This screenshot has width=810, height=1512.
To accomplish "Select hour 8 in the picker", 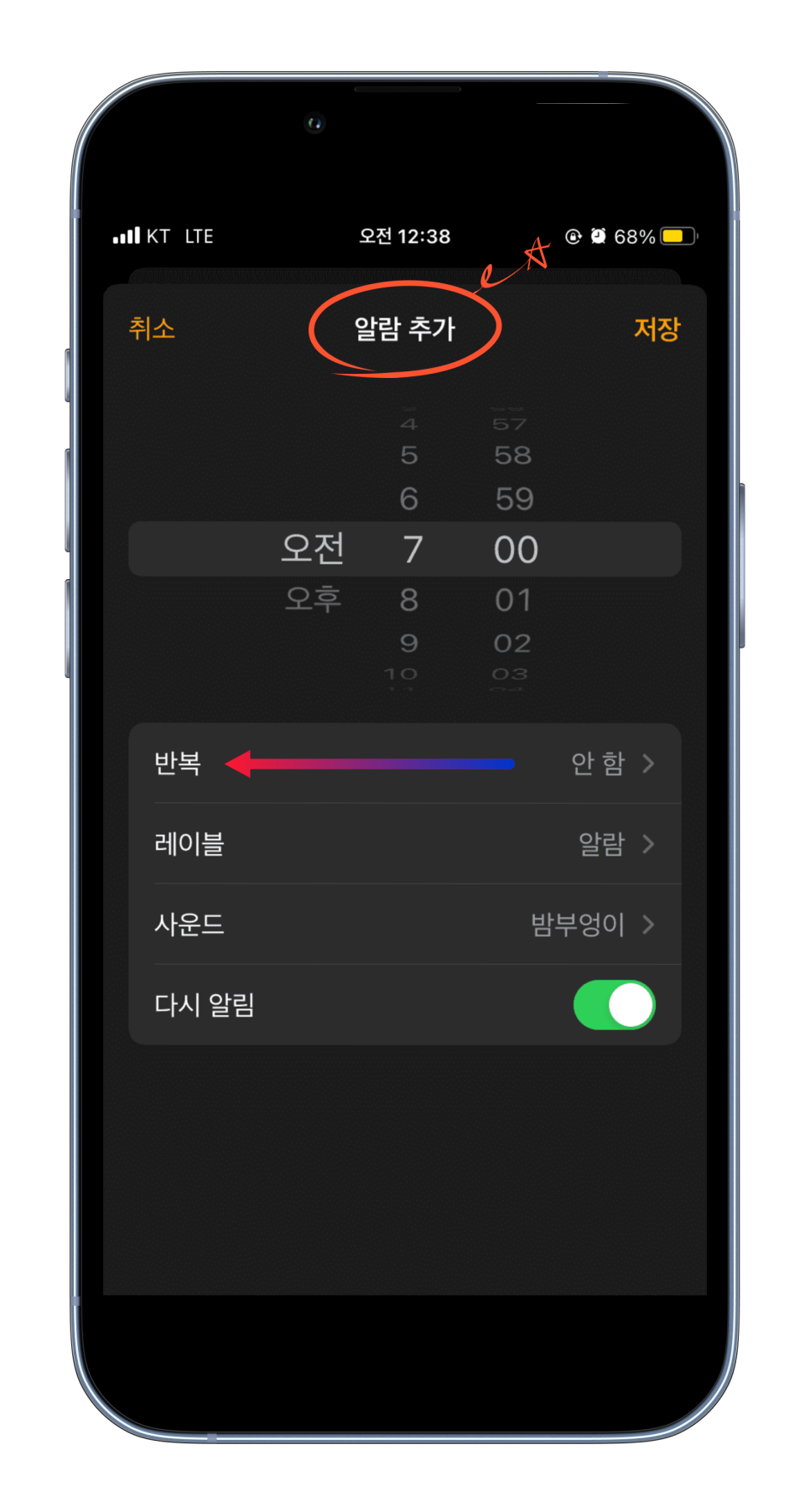I will click(x=409, y=600).
